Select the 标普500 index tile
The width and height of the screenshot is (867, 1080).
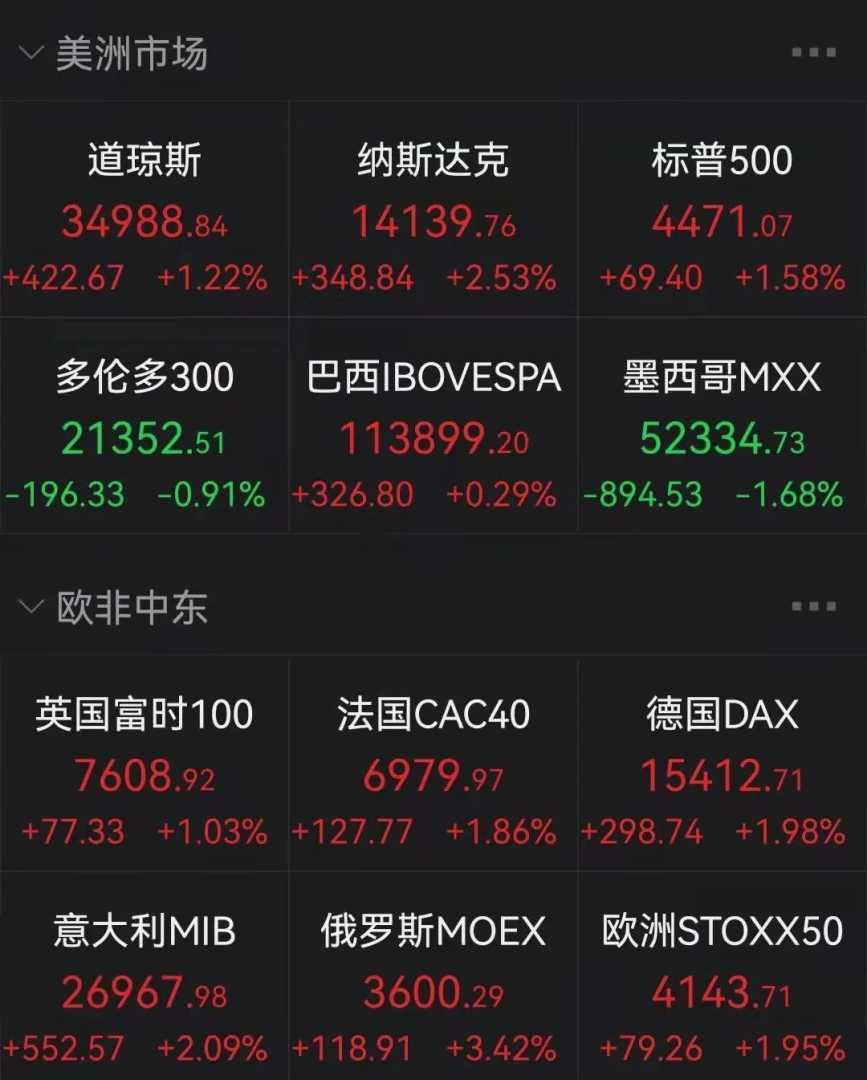(x=722, y=216)
